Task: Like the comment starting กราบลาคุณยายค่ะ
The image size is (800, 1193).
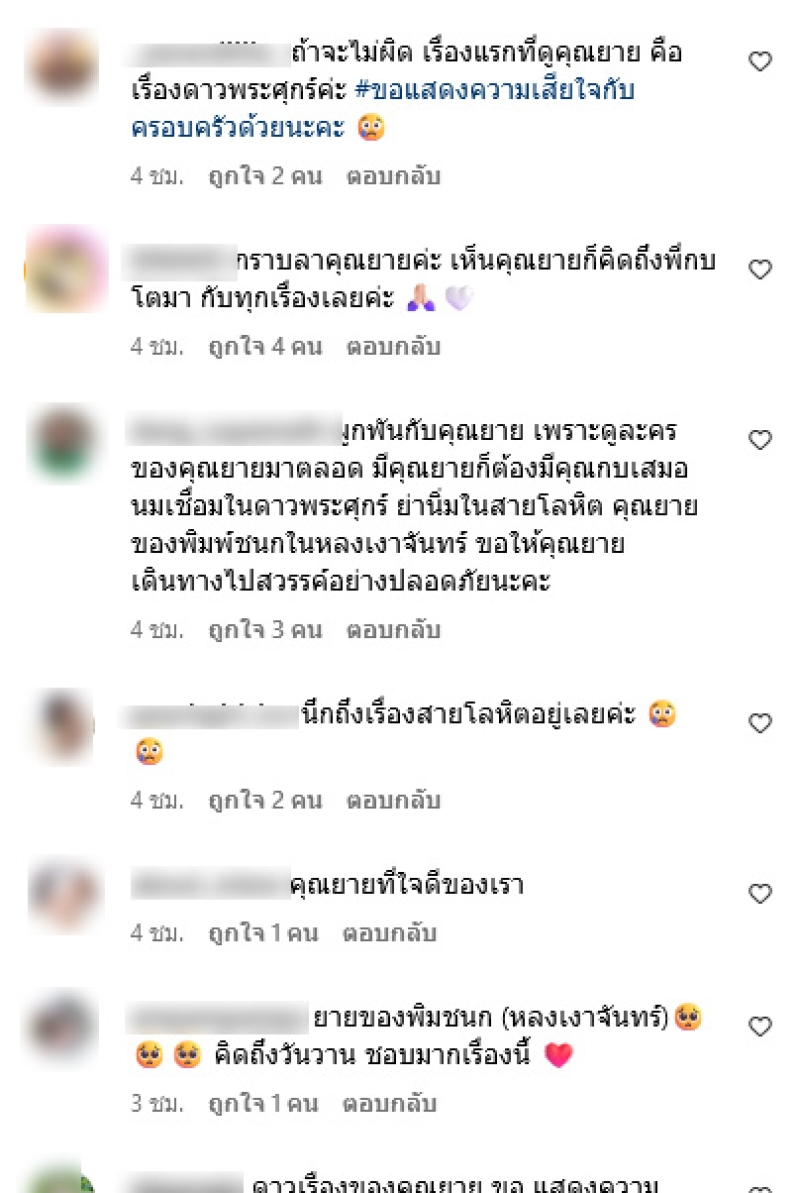Action: coord(760,270)
